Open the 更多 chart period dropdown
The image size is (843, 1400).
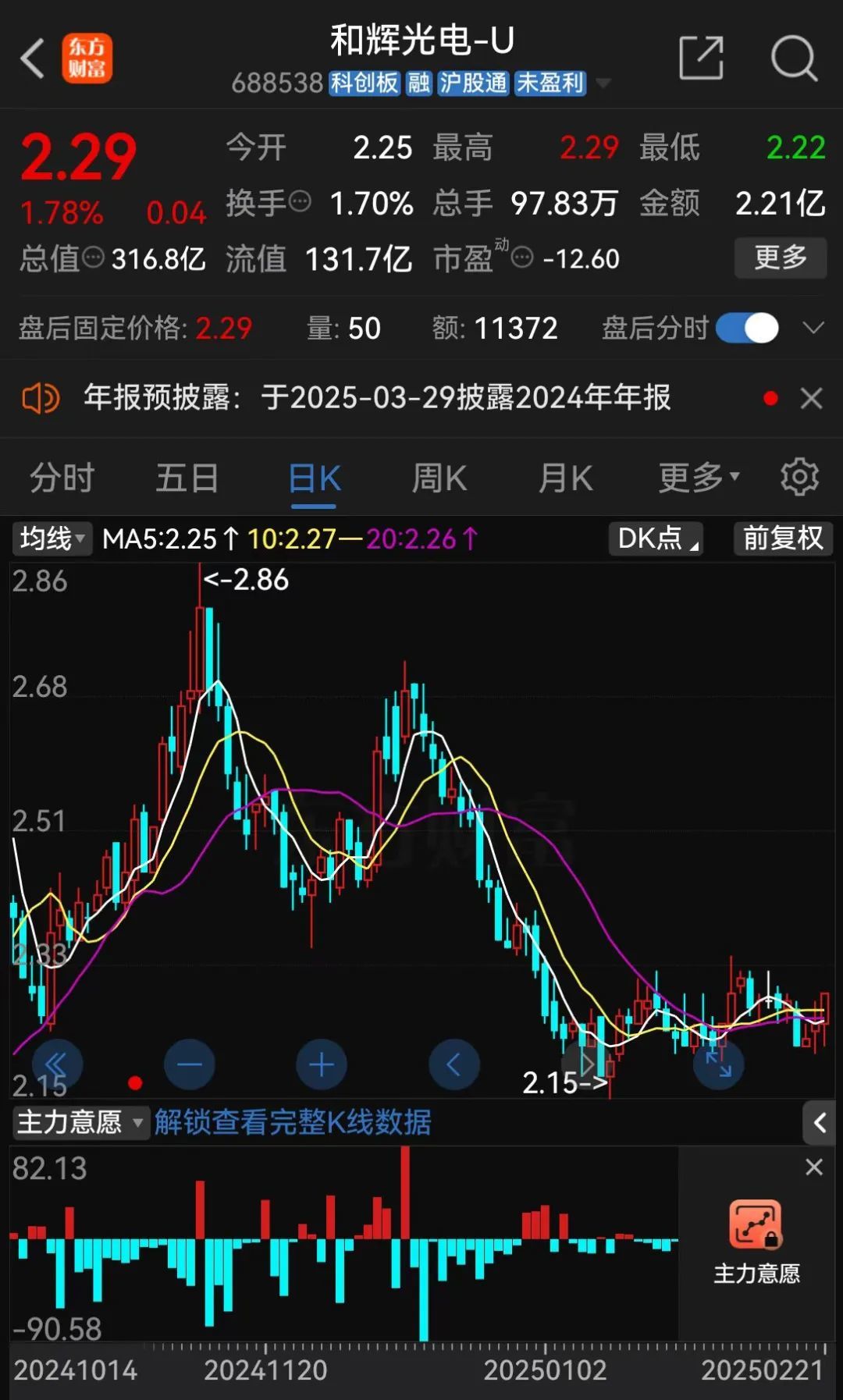(x=699, y=478)
